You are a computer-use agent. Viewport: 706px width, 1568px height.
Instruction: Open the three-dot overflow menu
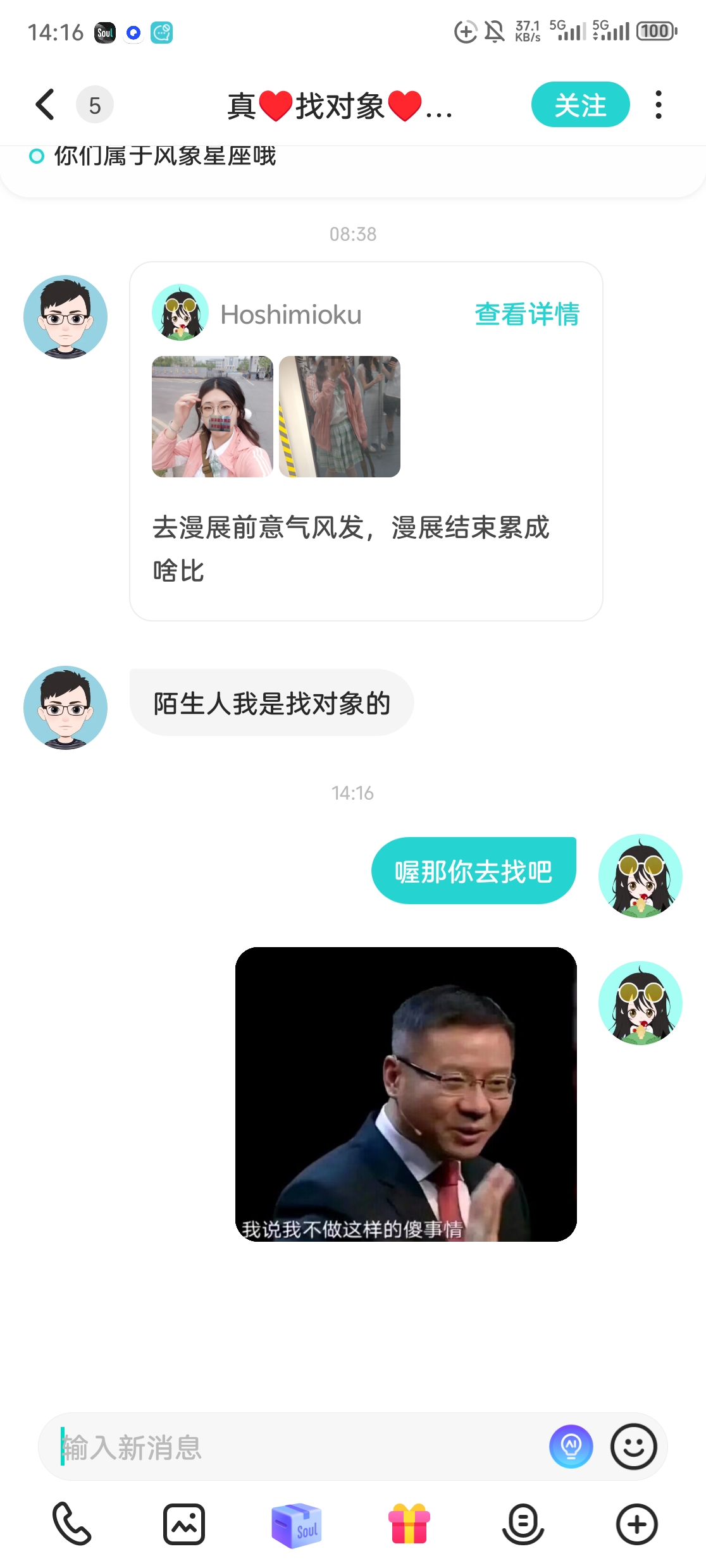click(x=659, y=105)
